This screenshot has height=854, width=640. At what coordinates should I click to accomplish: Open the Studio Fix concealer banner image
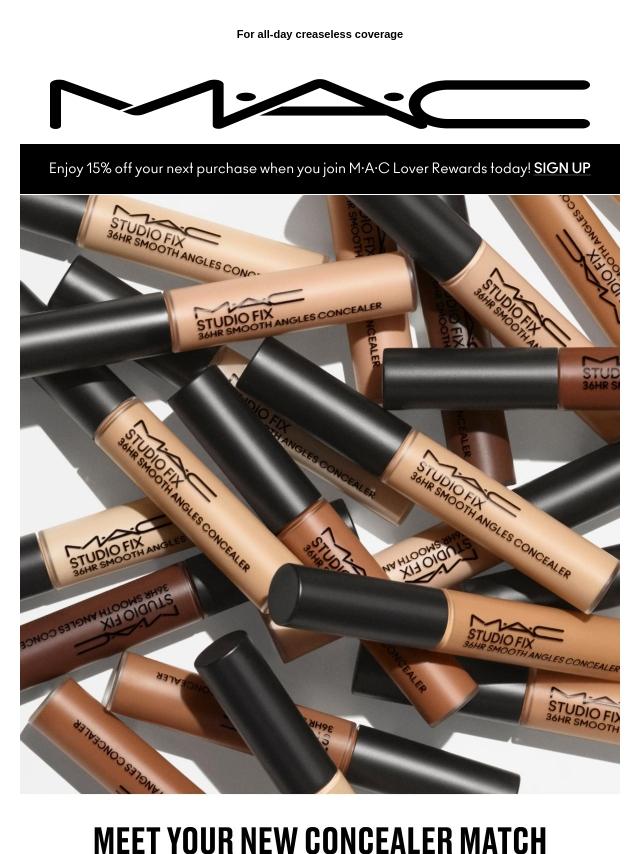320,494
